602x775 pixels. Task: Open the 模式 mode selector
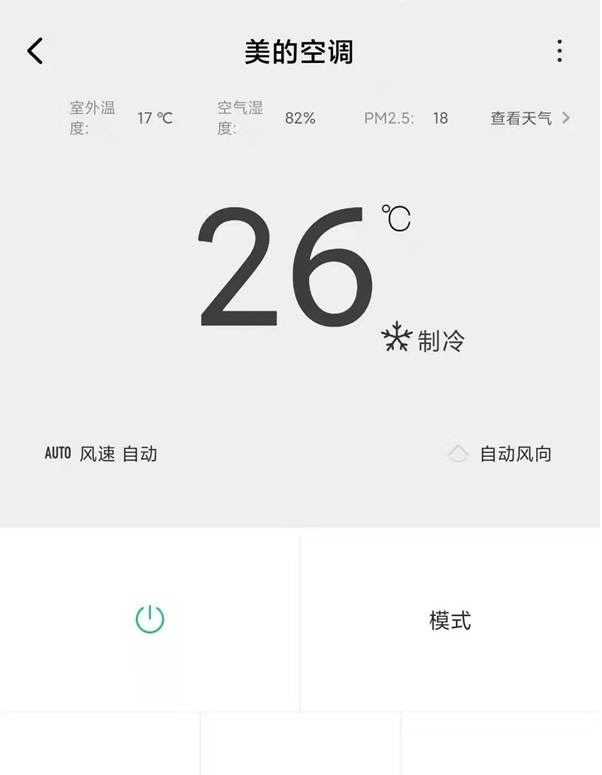450,621
